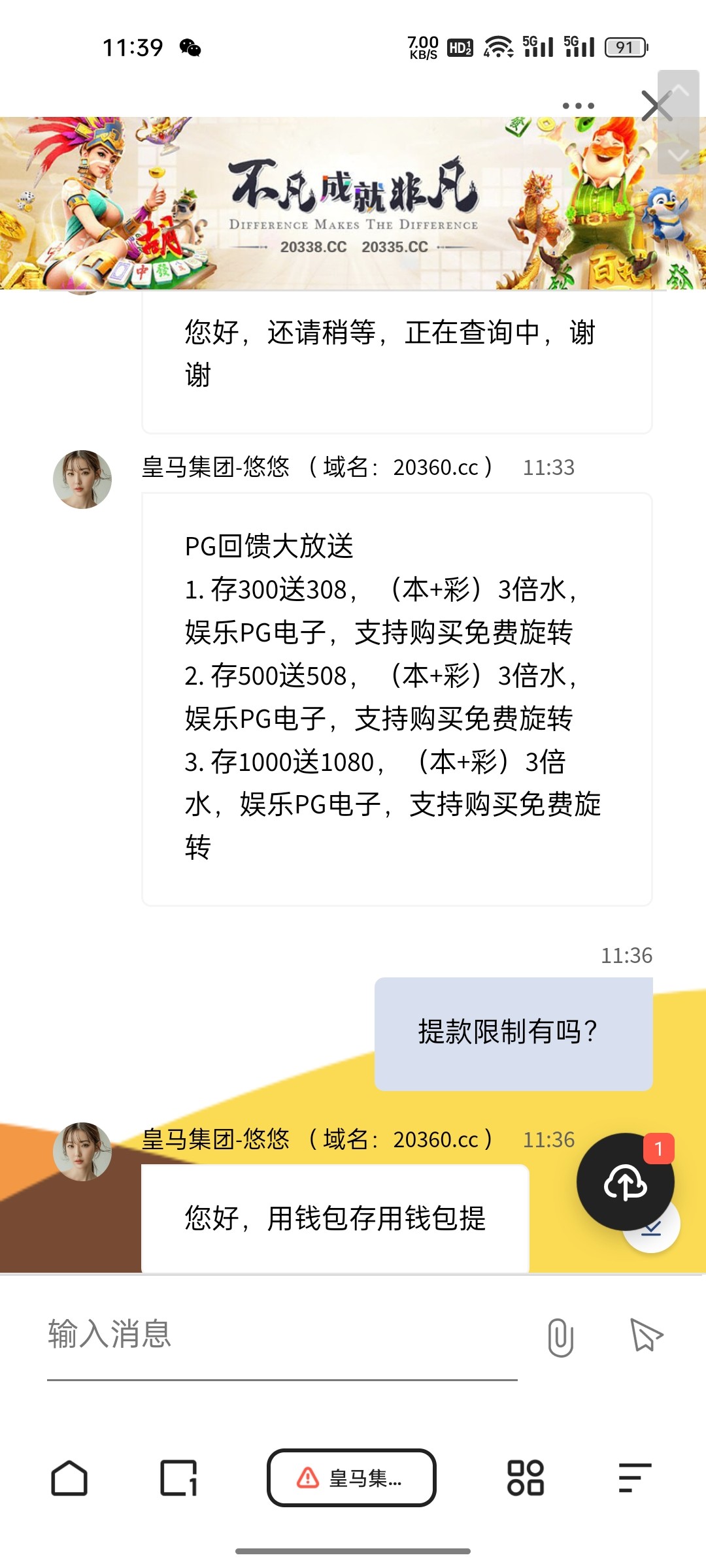Open the browser menu
This screenshot has width=706, height=1568.
click(635, 1478)
